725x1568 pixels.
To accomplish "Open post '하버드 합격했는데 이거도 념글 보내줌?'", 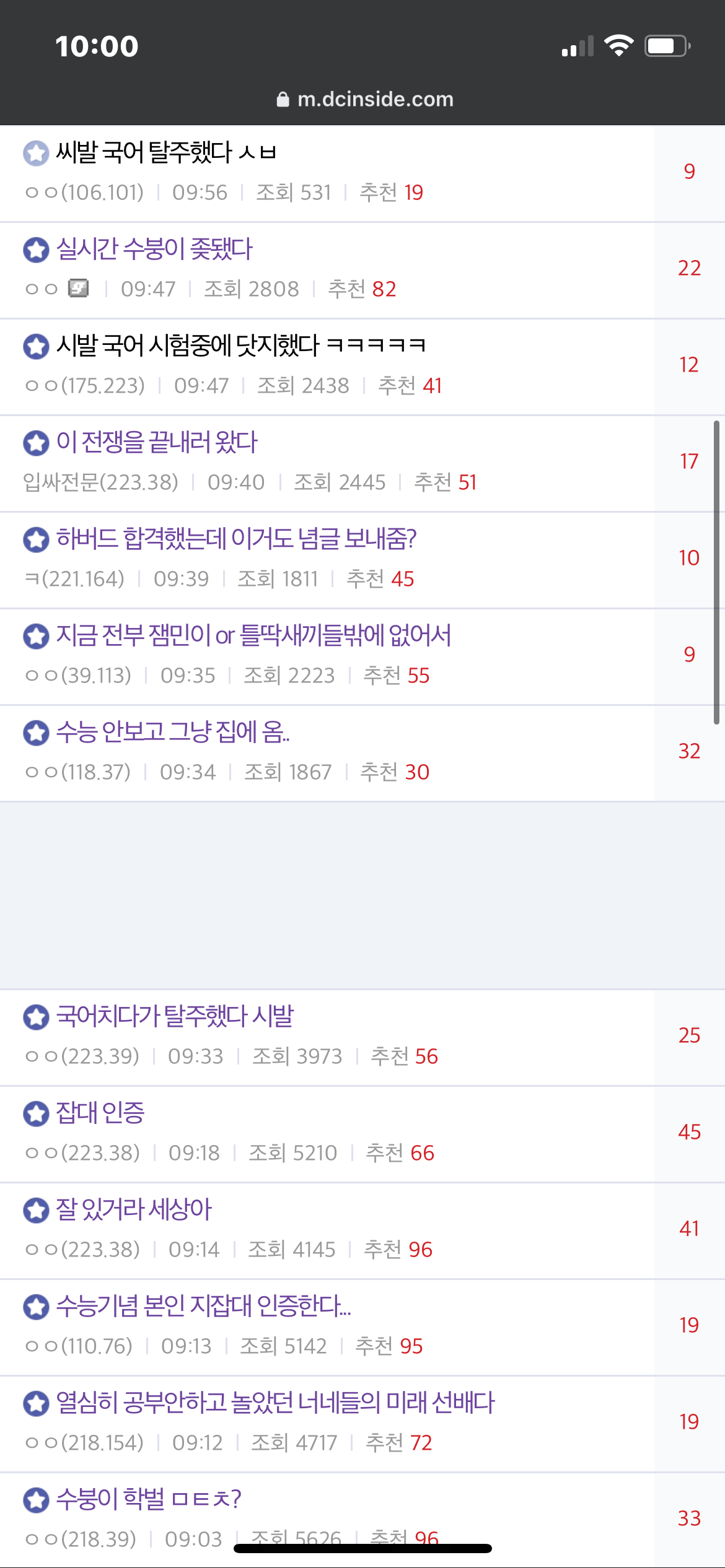I will (236, 539).
